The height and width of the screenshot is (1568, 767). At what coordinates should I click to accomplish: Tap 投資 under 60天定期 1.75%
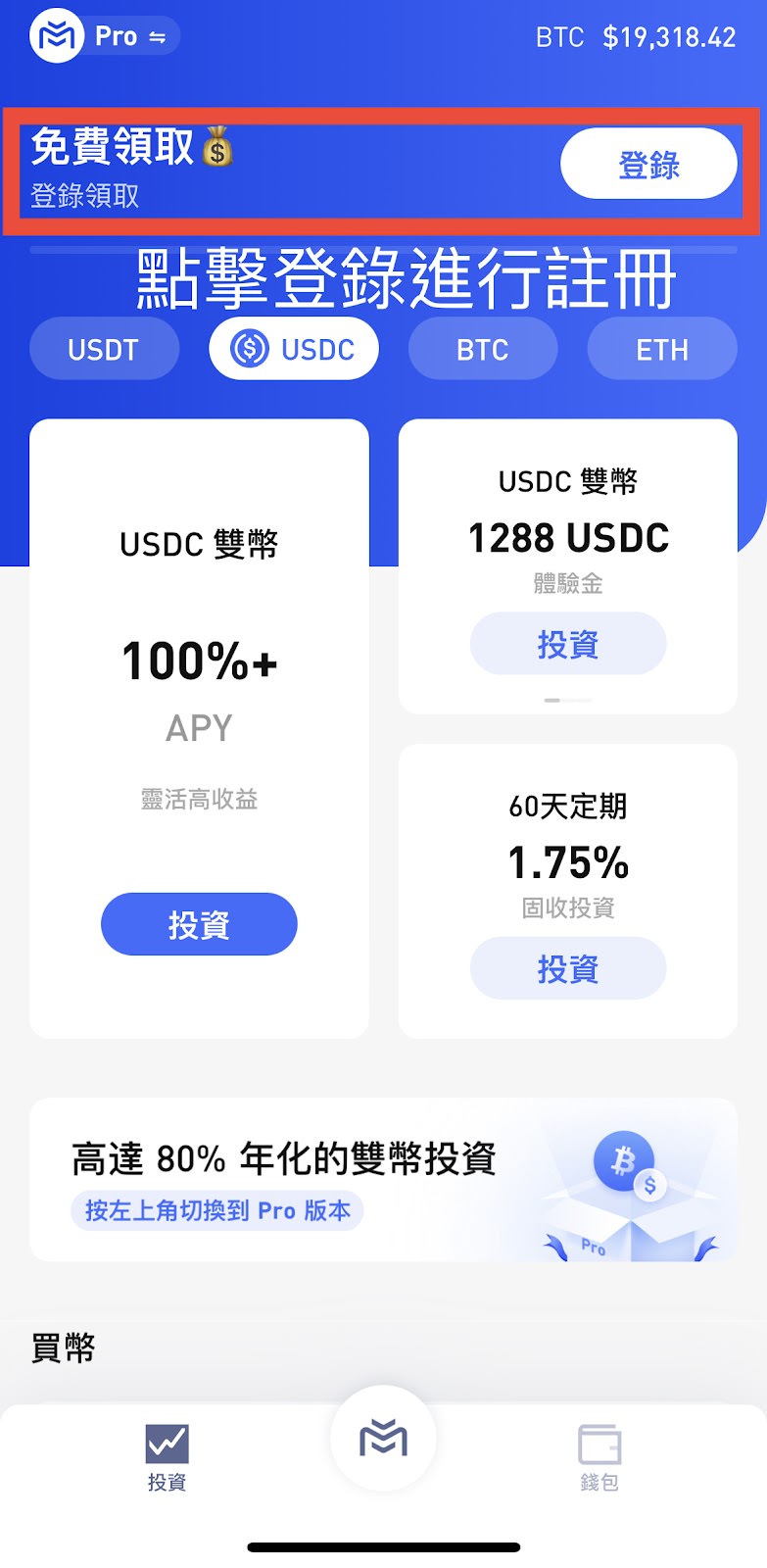(568, 968)
